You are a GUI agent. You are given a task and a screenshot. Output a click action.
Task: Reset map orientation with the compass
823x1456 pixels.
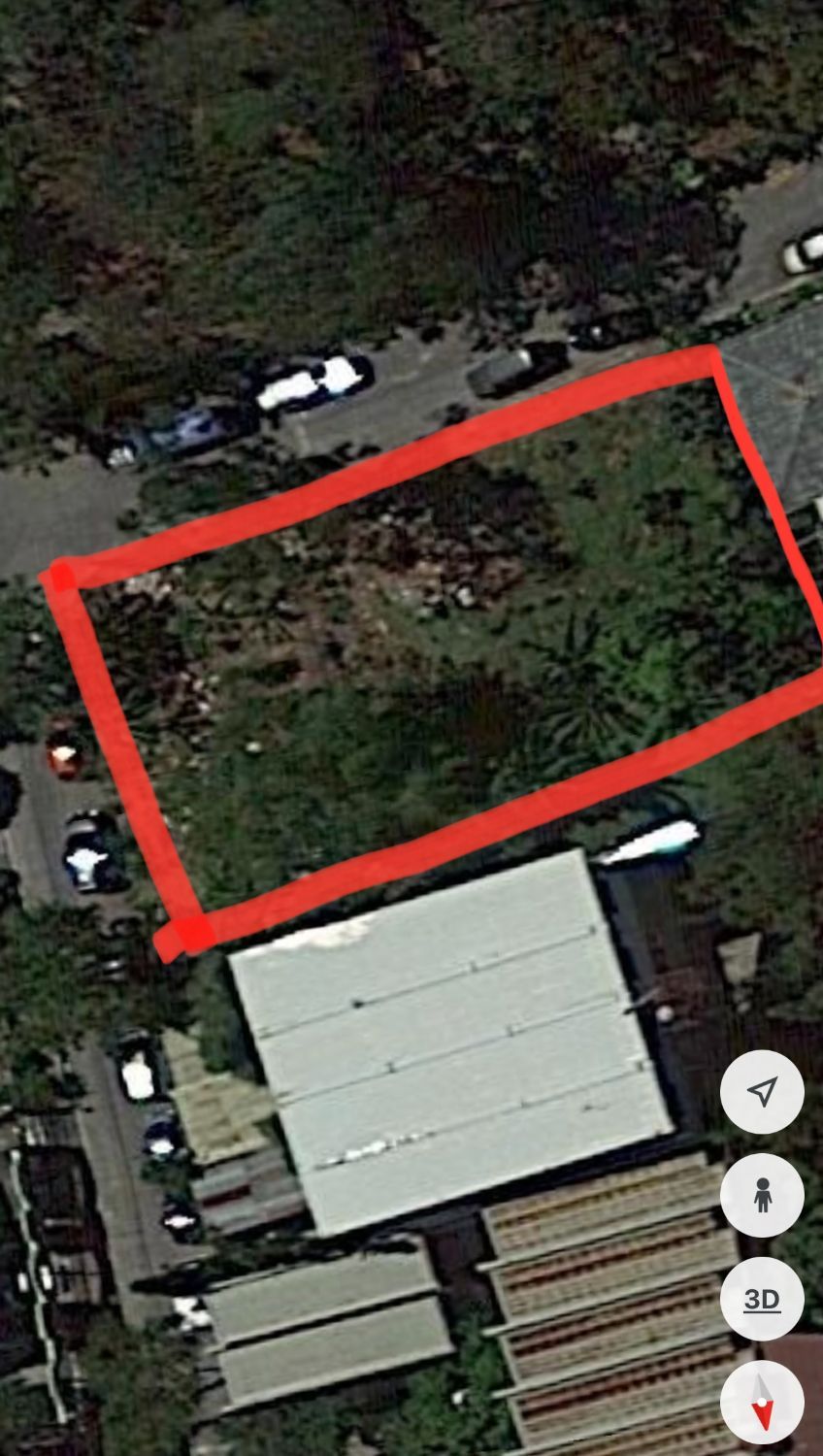click(762, 1403)
